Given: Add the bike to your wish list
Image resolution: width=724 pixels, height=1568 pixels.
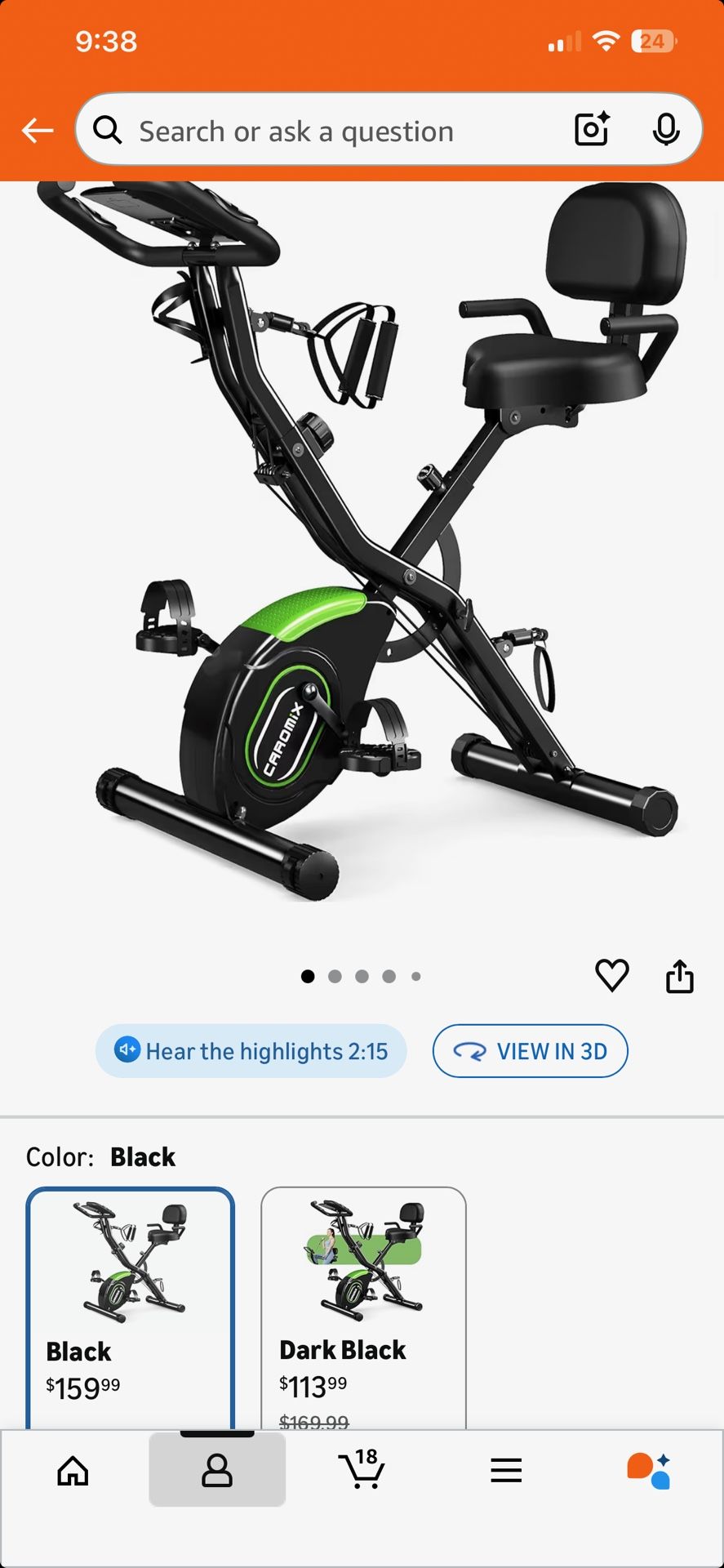Looking at the screenshot, I should 611,975.
